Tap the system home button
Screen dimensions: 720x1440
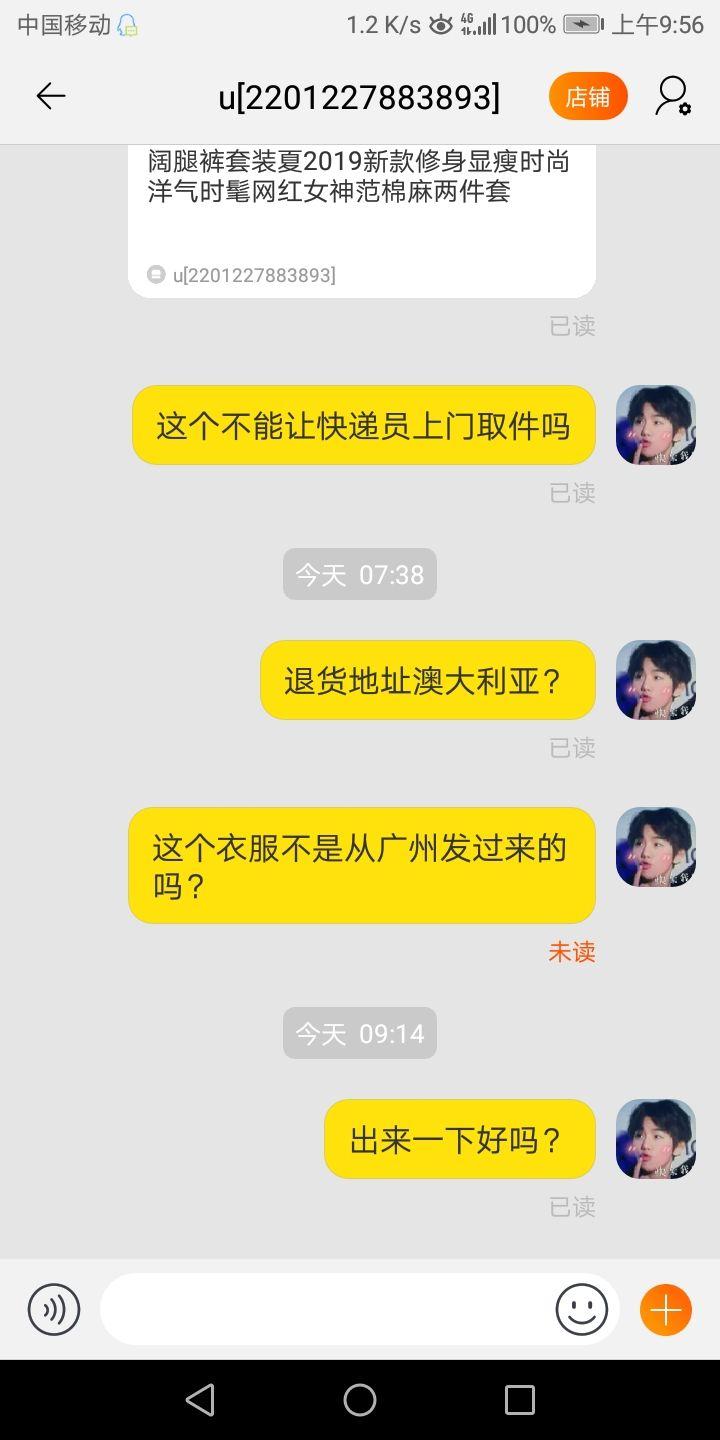click(360, 1400)
